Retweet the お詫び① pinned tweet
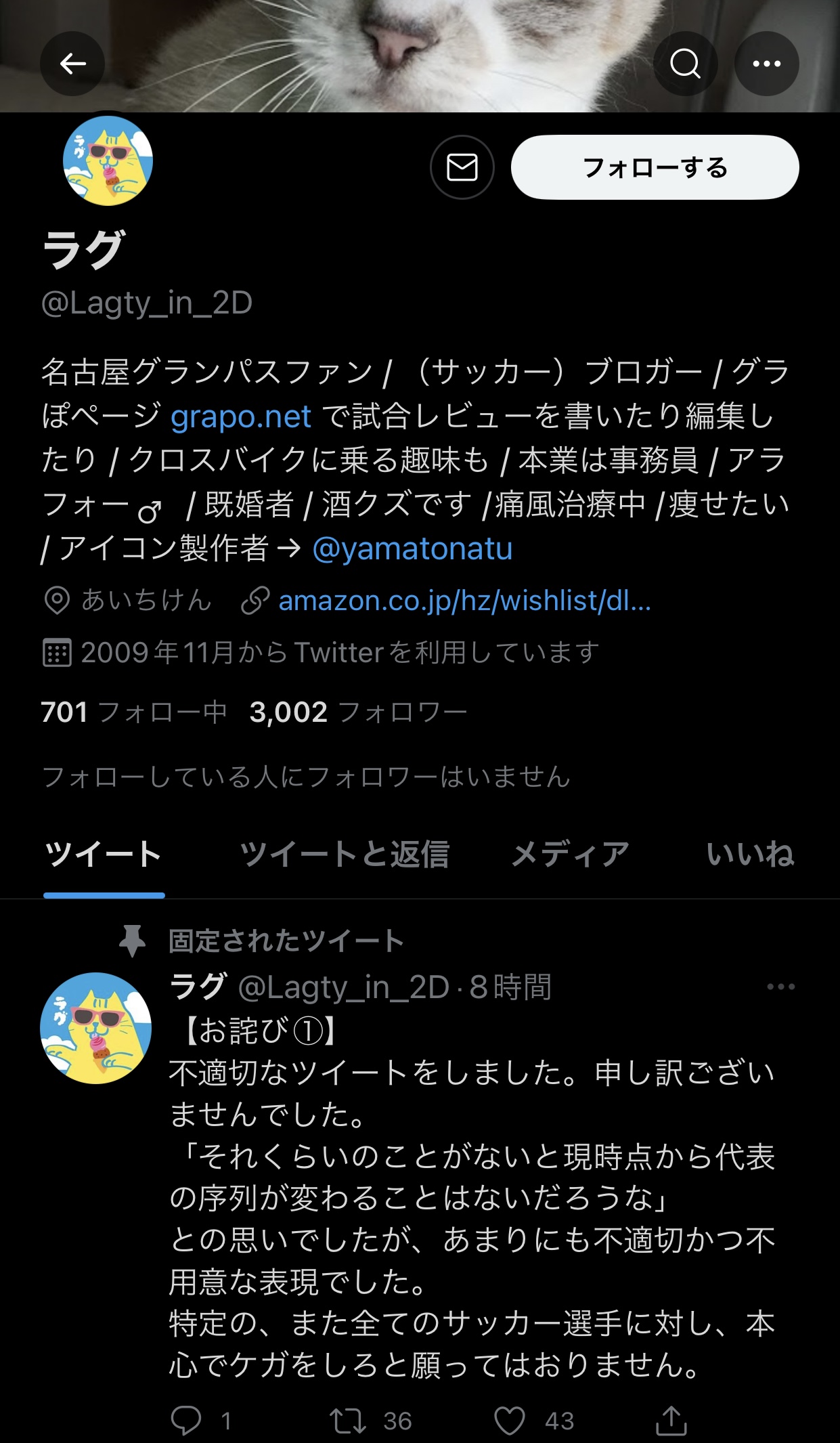The height and width of the screenshot is (1443, 840). coord(347,1421)
